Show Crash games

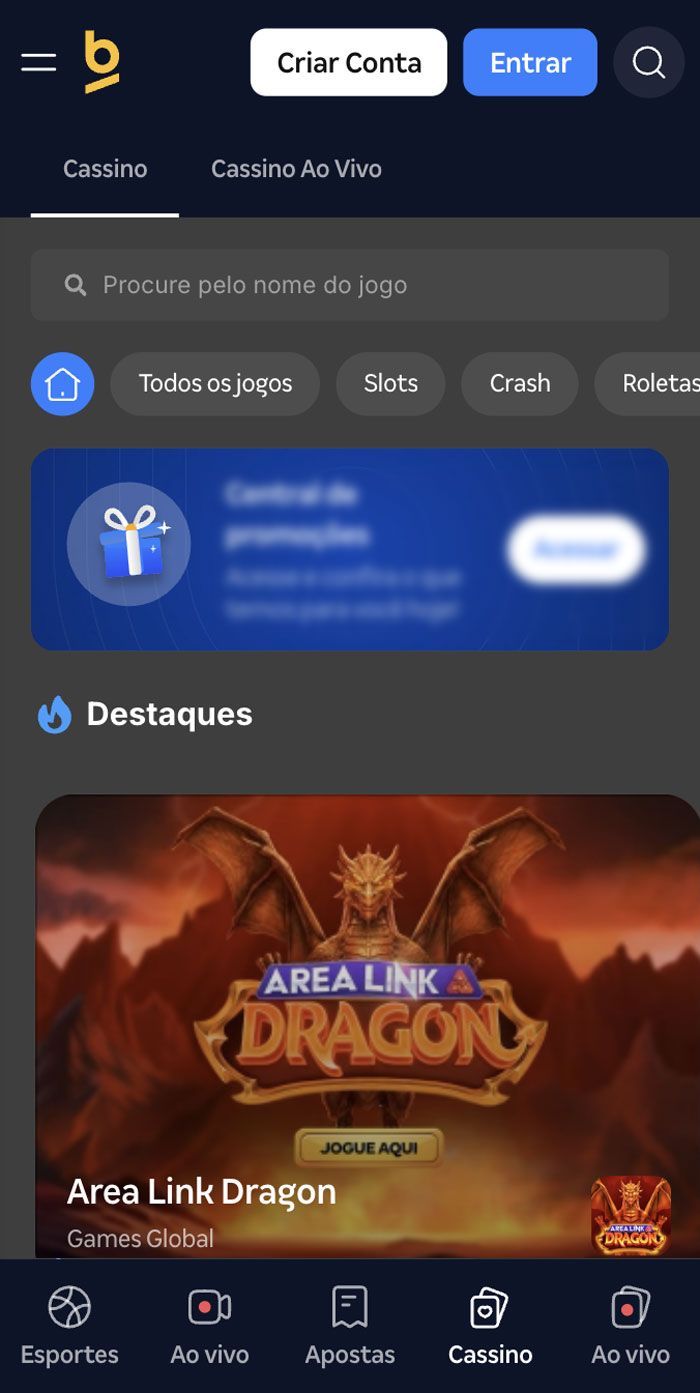(x=519, y=383)
